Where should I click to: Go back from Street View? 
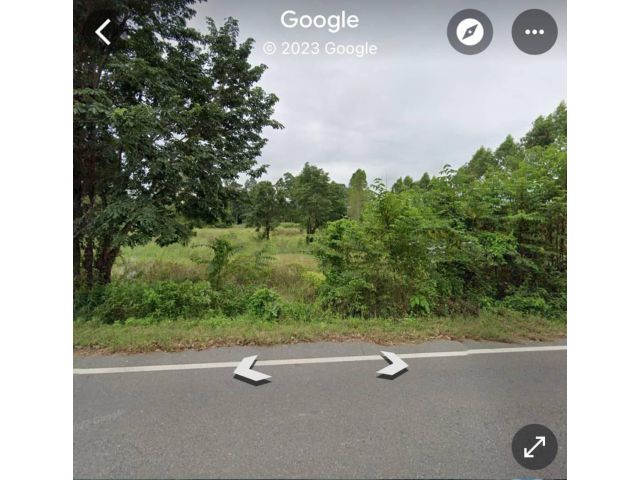[102, 32]
